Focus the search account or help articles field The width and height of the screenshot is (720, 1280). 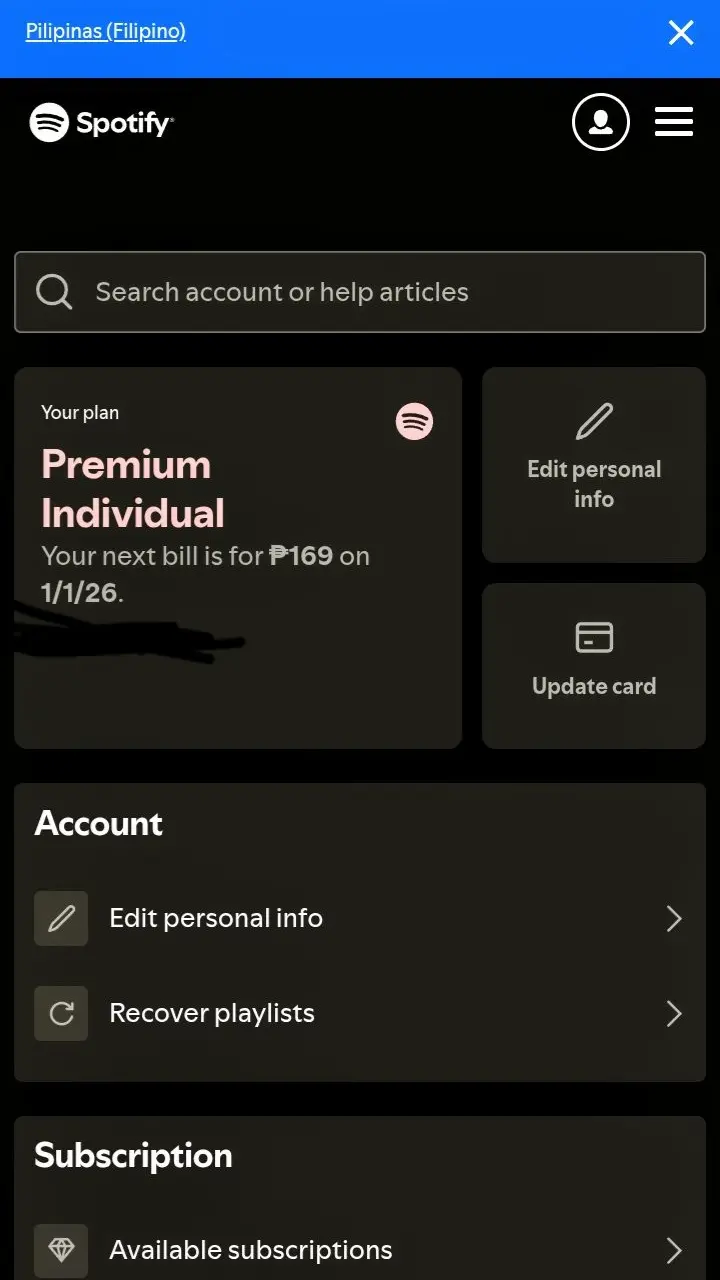360,292
